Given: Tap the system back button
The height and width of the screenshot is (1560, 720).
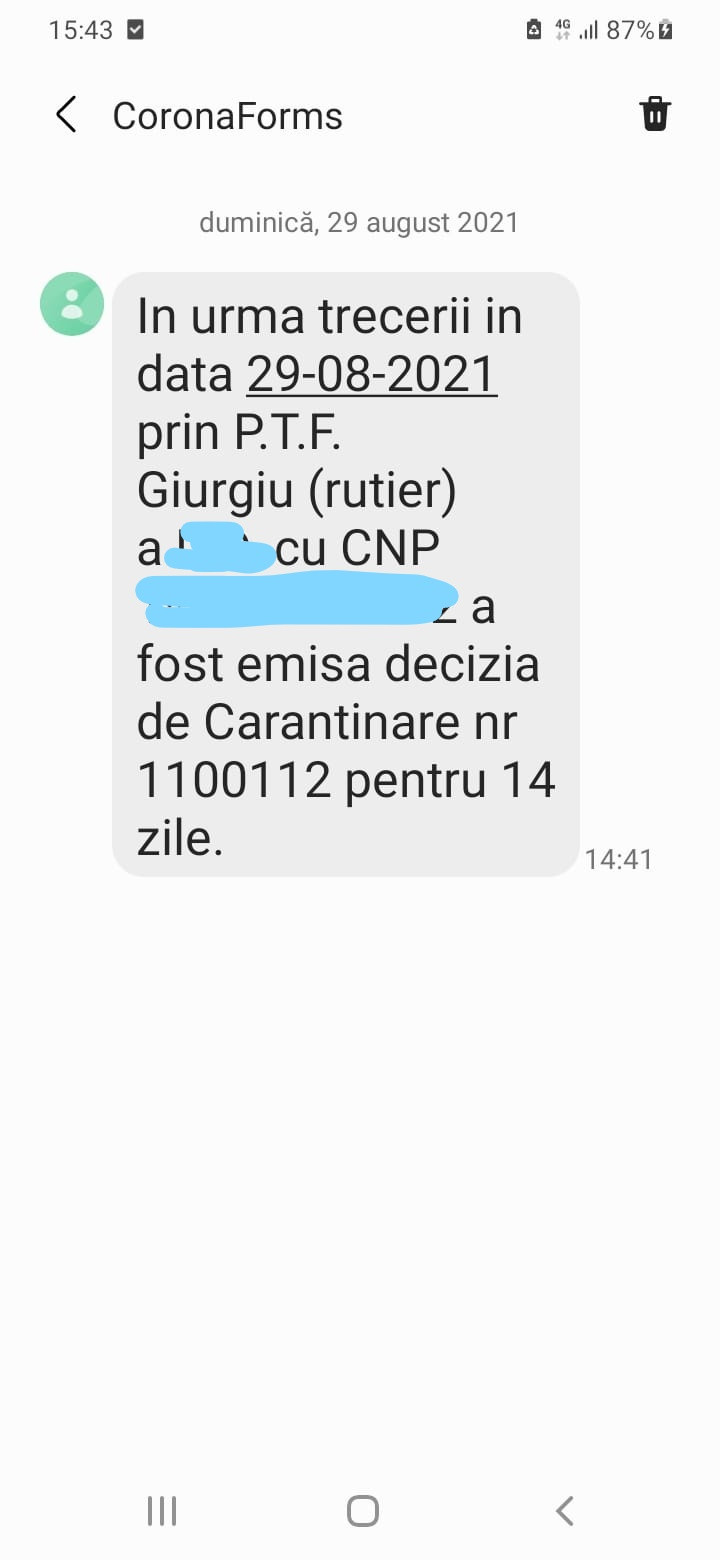Looking at the screenshot, I should coord(565,1511).
